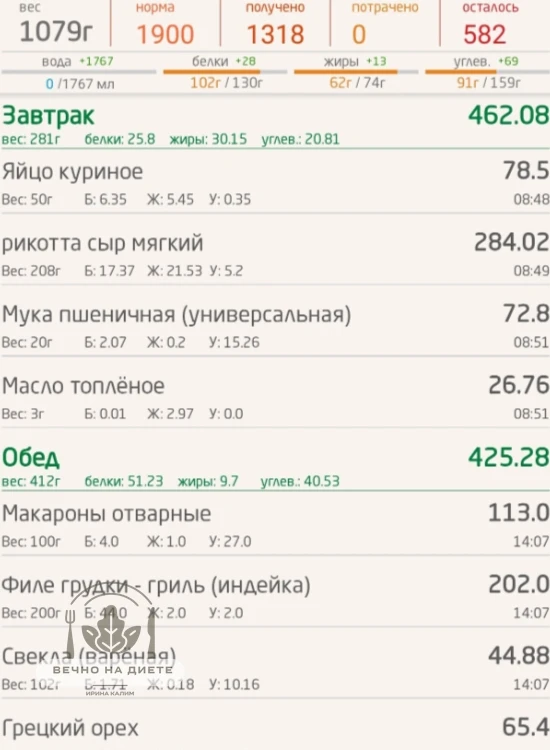Select the Грецкий орех food row
This screenshot has height=750, width=550.
275,726
